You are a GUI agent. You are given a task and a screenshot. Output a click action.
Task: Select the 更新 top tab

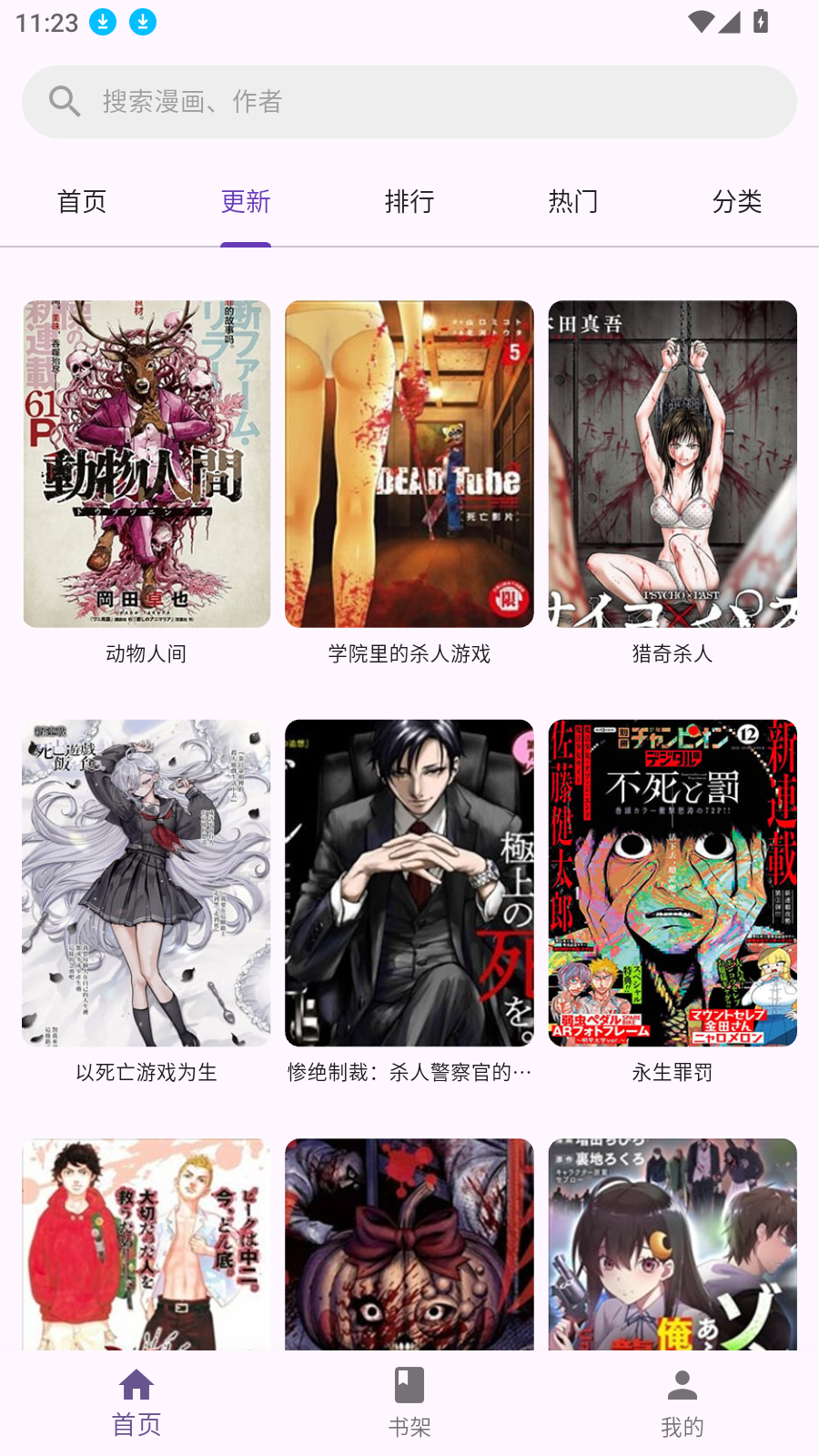click(246, 201)
